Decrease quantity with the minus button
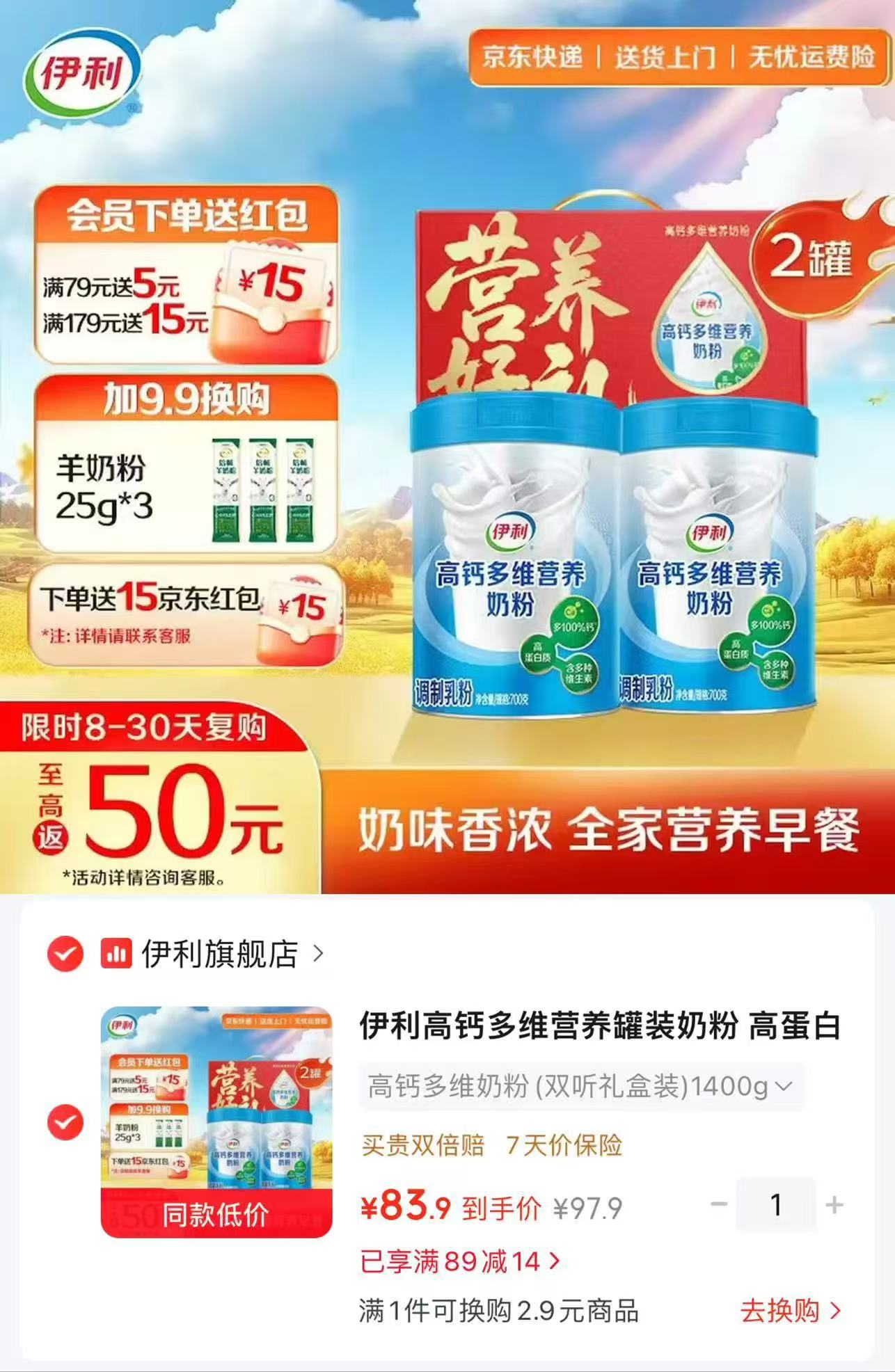This screenshot has height=1372, width=895. [719, 1204]
